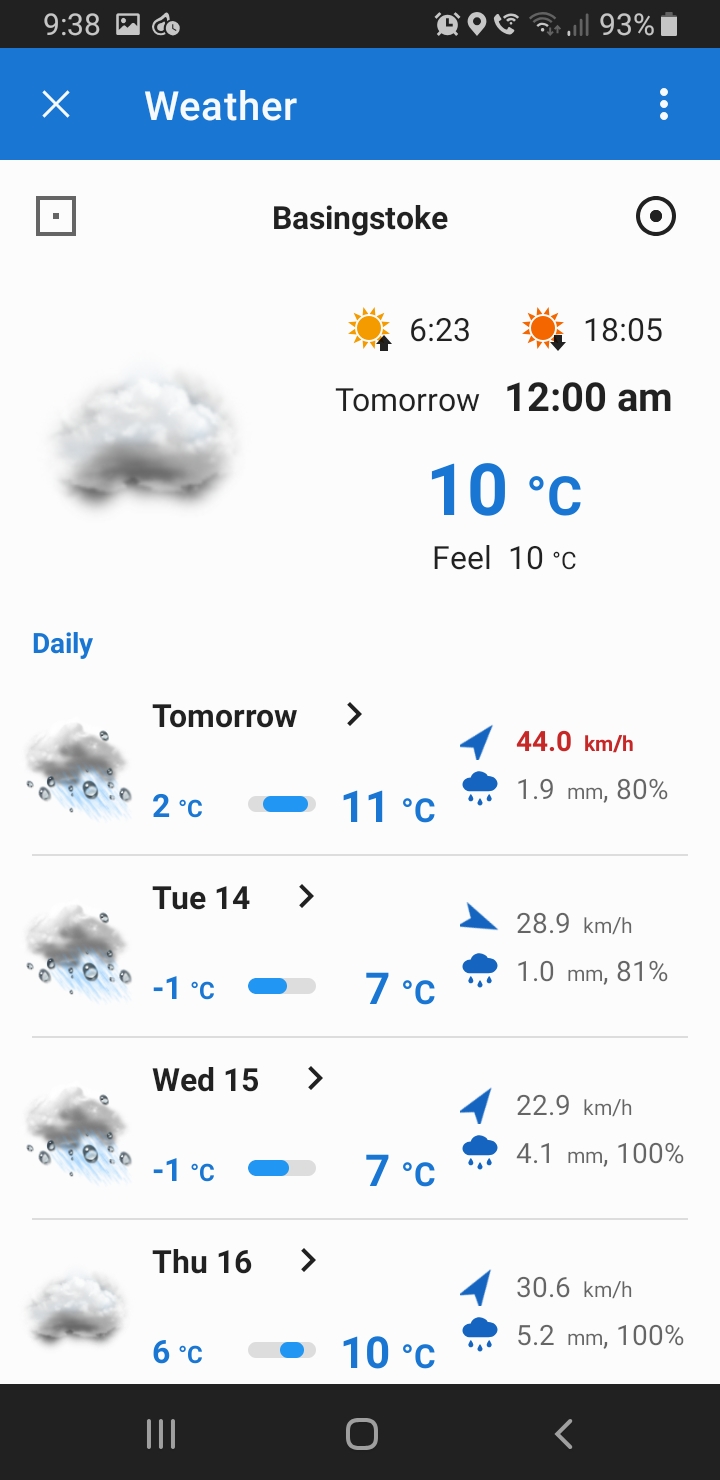Open Tomorrow's daily forecast details
This screenshot has width=720, height=1480.
pyautogui.click(x=354, y=715)
